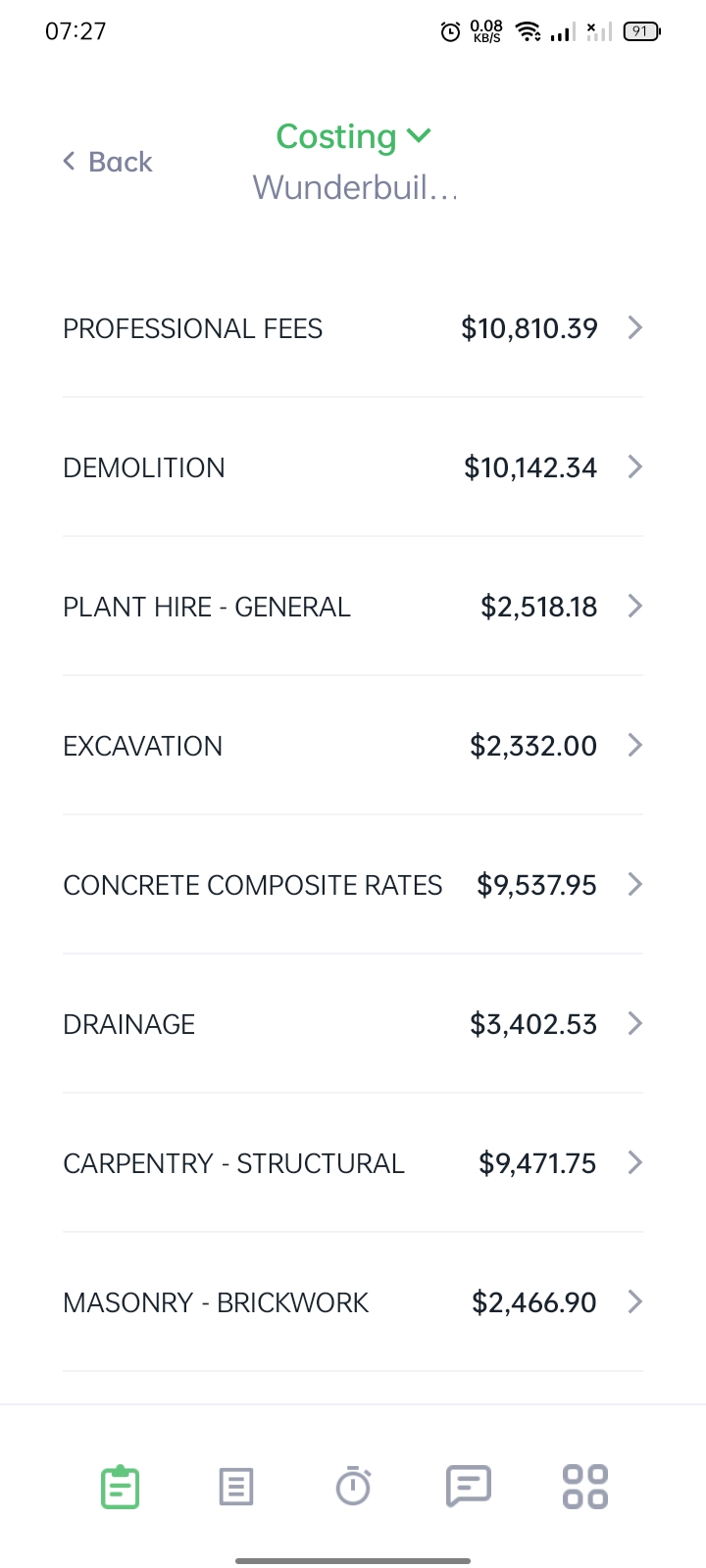Switch to the stopwatch timer tab

353,1486
